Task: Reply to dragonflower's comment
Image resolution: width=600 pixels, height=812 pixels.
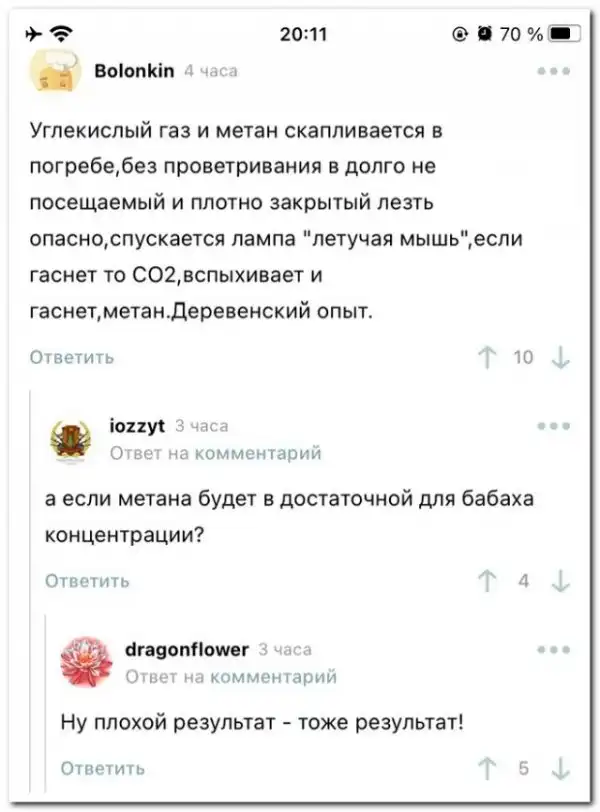Action: coord(103,768)
